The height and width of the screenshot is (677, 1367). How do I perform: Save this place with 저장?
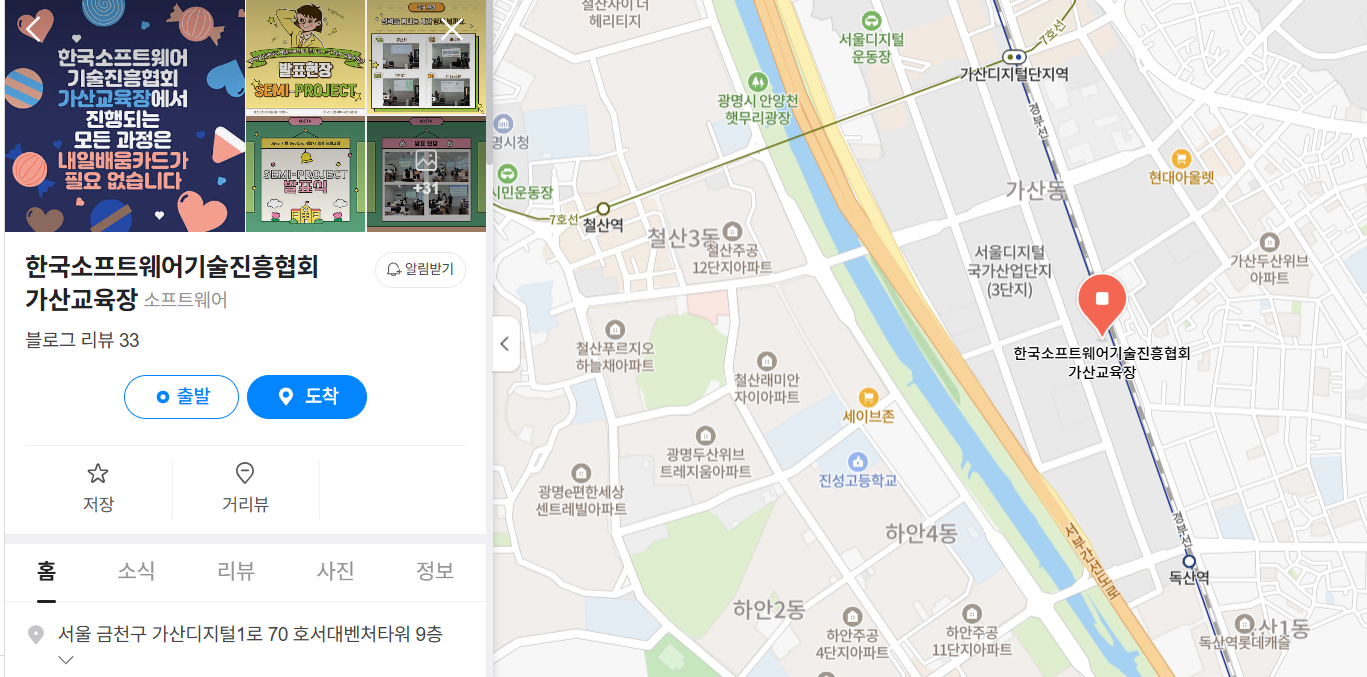point(98,487)
